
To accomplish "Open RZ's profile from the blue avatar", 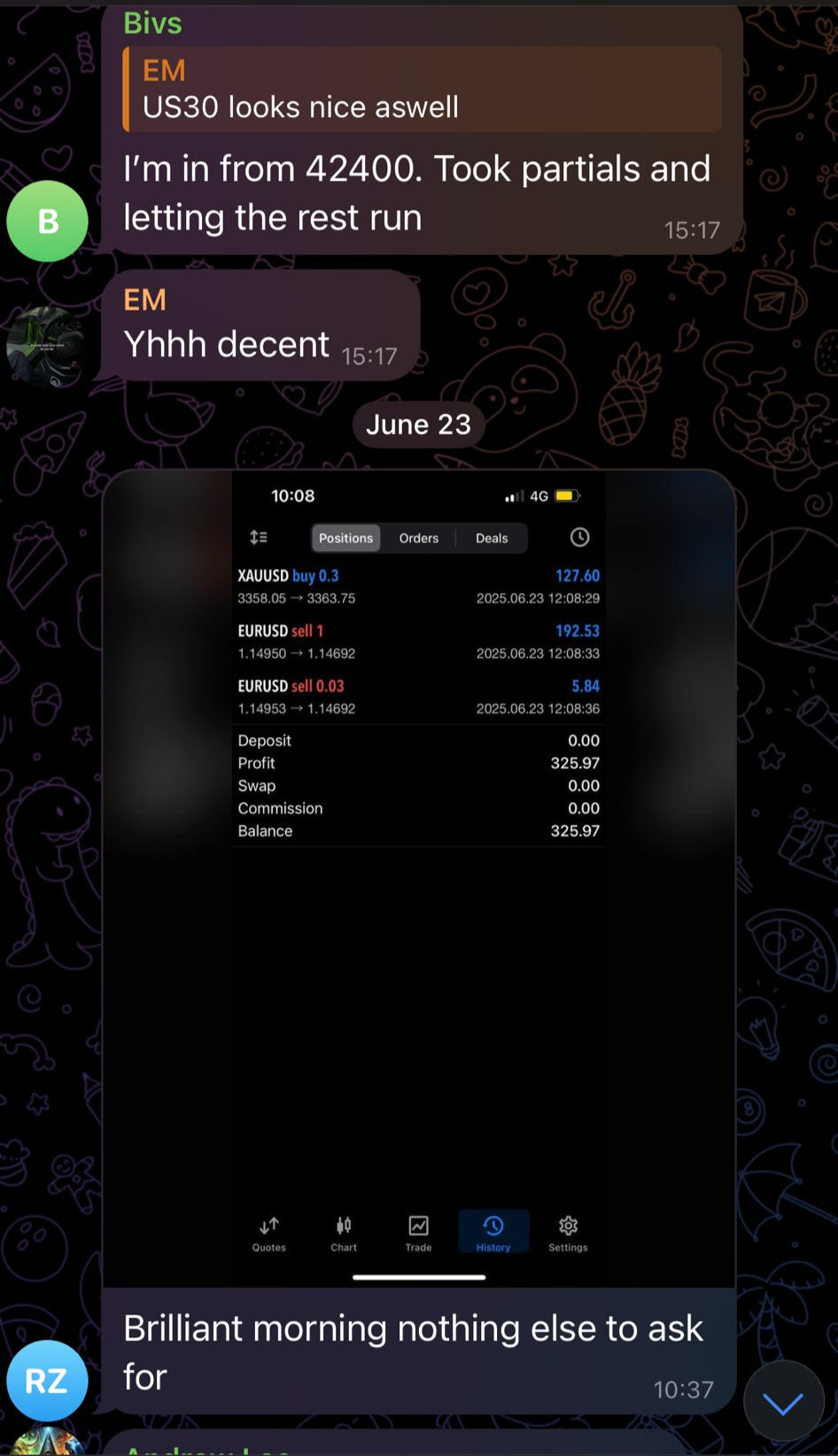I will tap(47, 1381).
